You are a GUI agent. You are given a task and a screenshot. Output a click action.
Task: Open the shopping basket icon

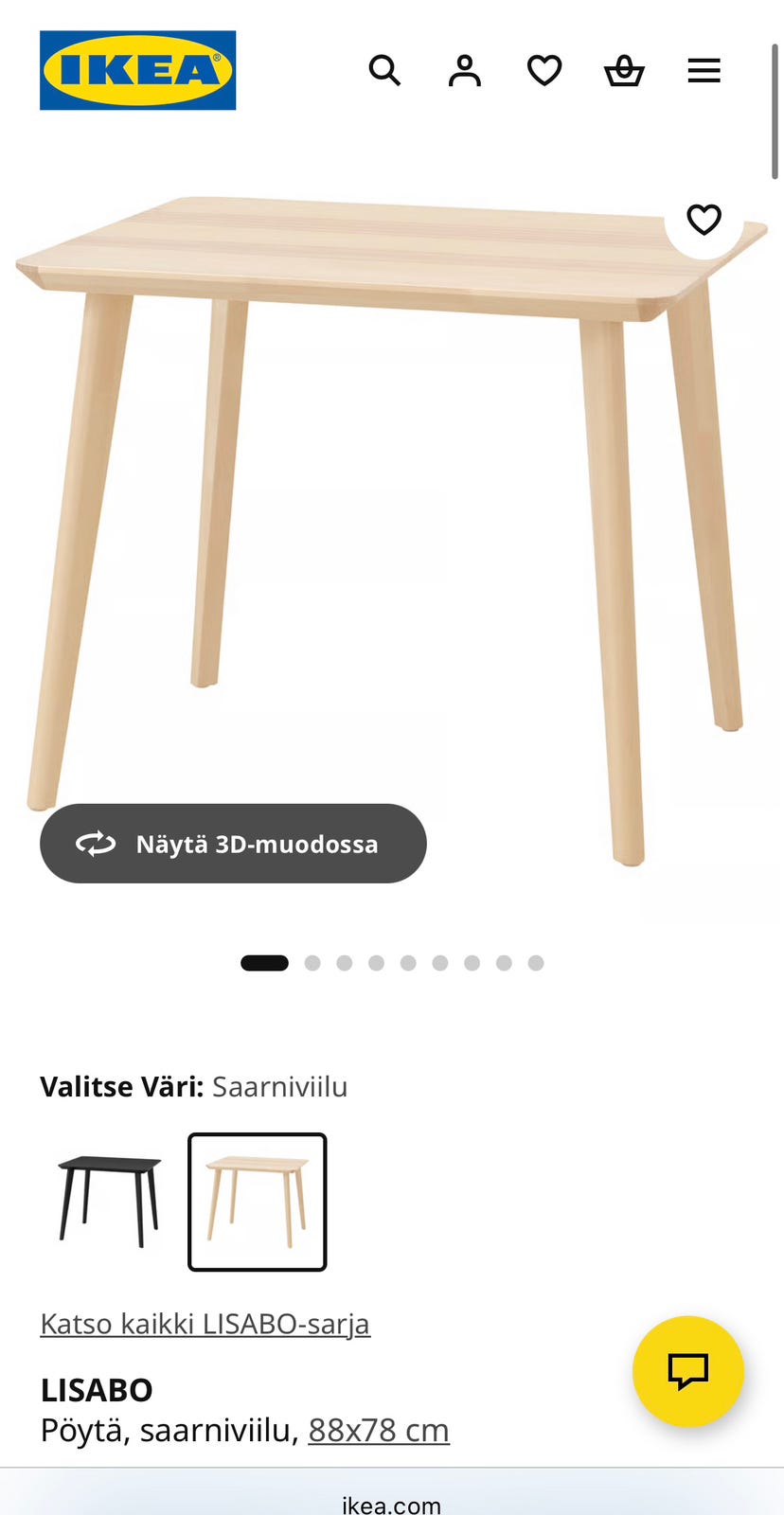(x=623, y=69)
